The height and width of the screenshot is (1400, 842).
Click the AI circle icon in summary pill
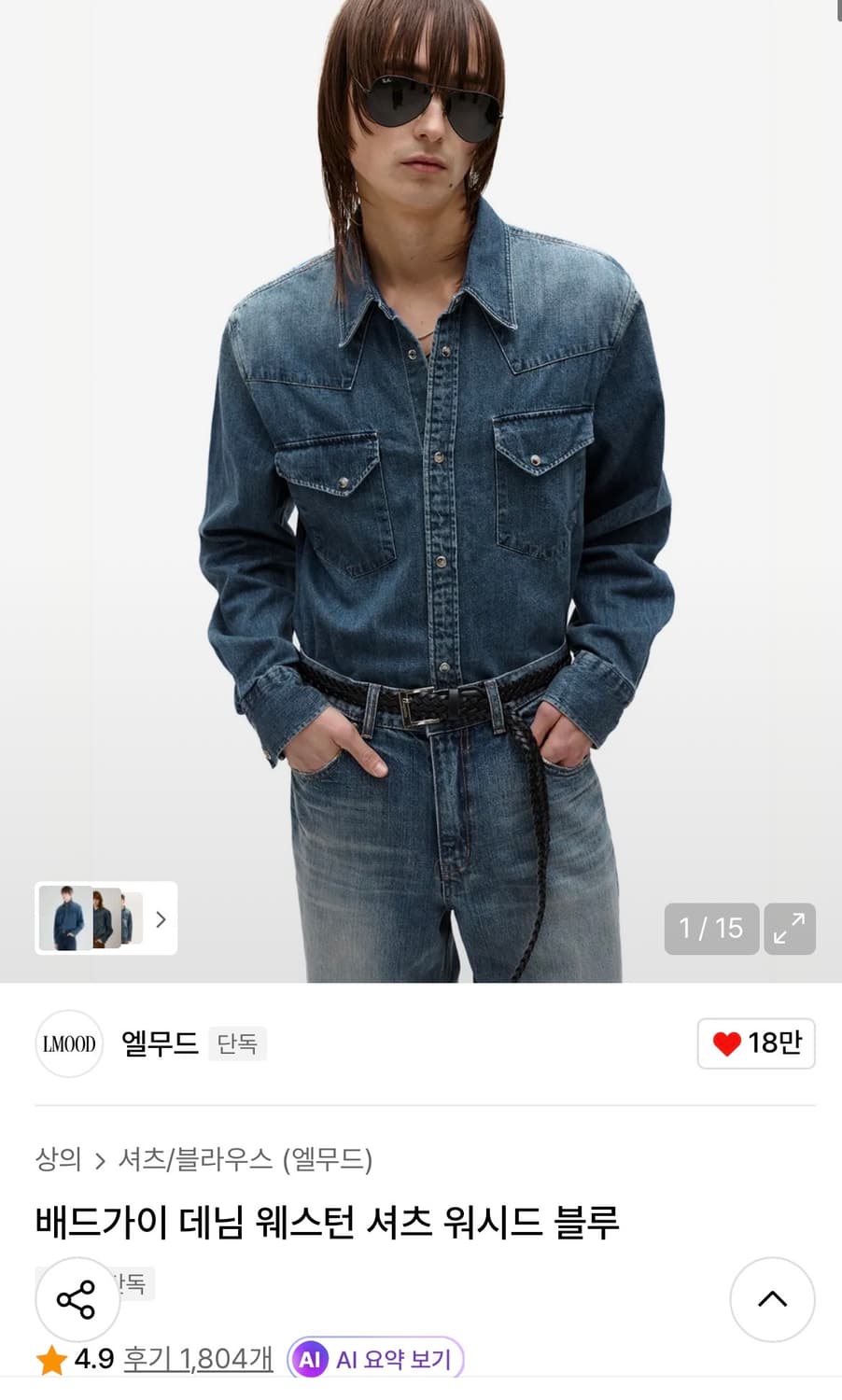coord(312,1359)
